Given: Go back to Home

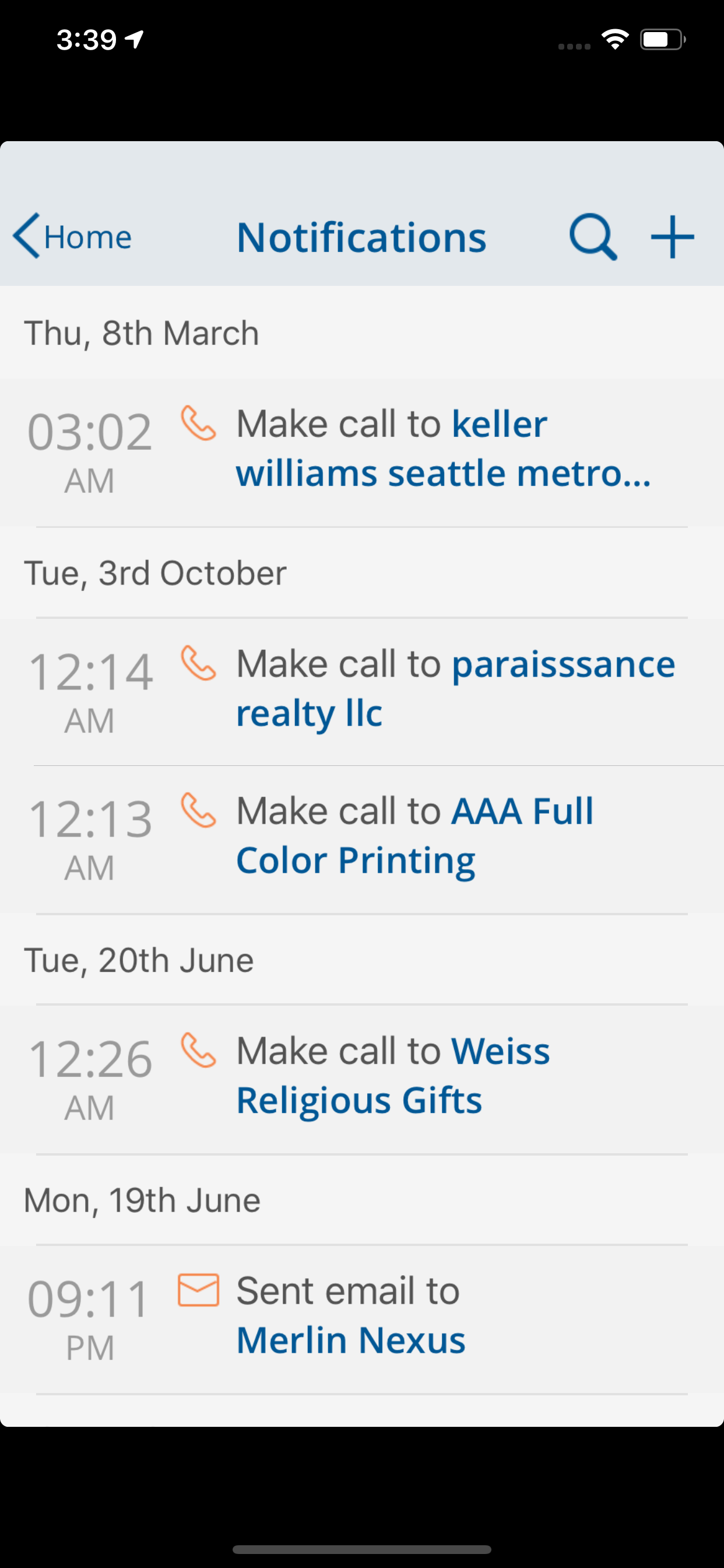Looking at the screenshot, I should coord(72,236).
